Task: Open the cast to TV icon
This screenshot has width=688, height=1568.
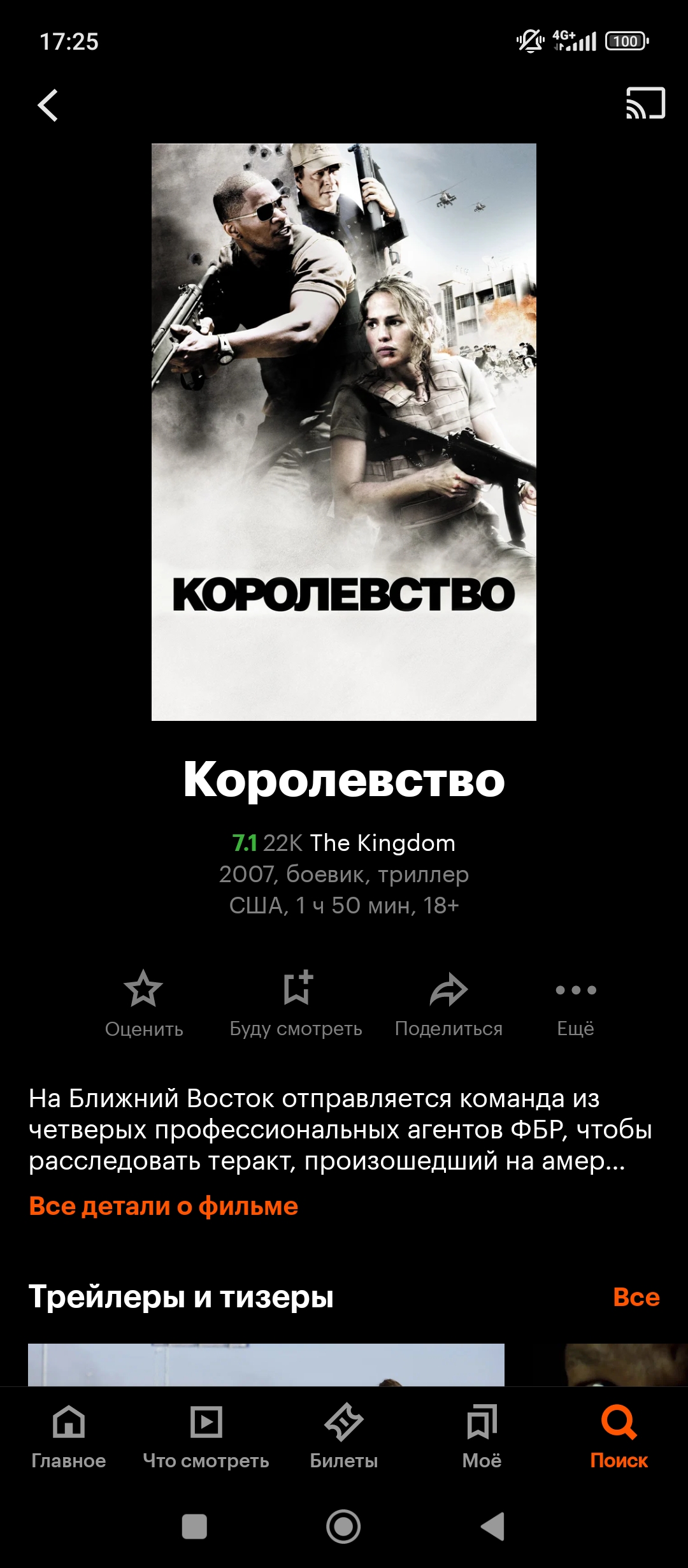Action: 645,103
